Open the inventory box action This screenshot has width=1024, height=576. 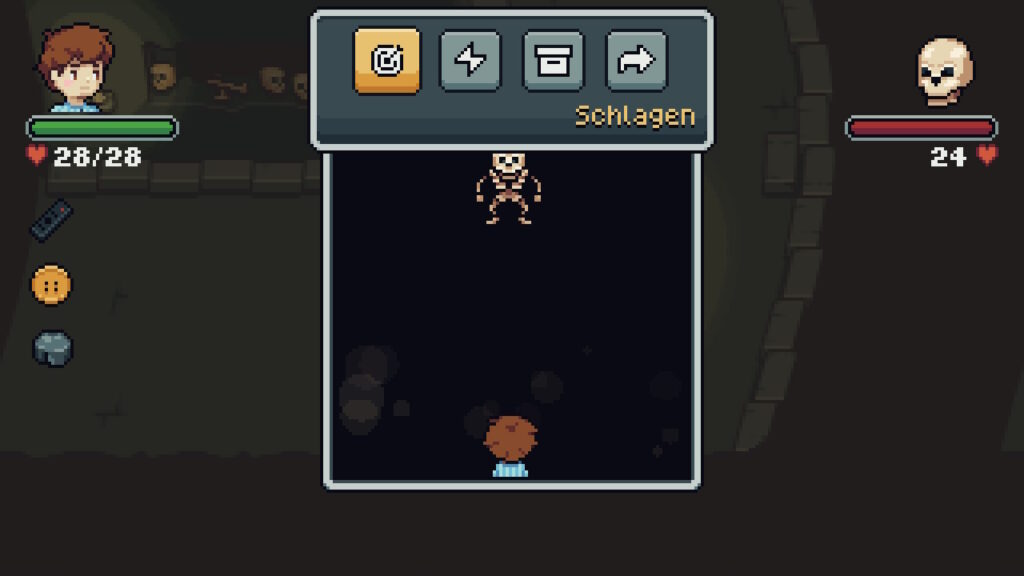(553, 61)
